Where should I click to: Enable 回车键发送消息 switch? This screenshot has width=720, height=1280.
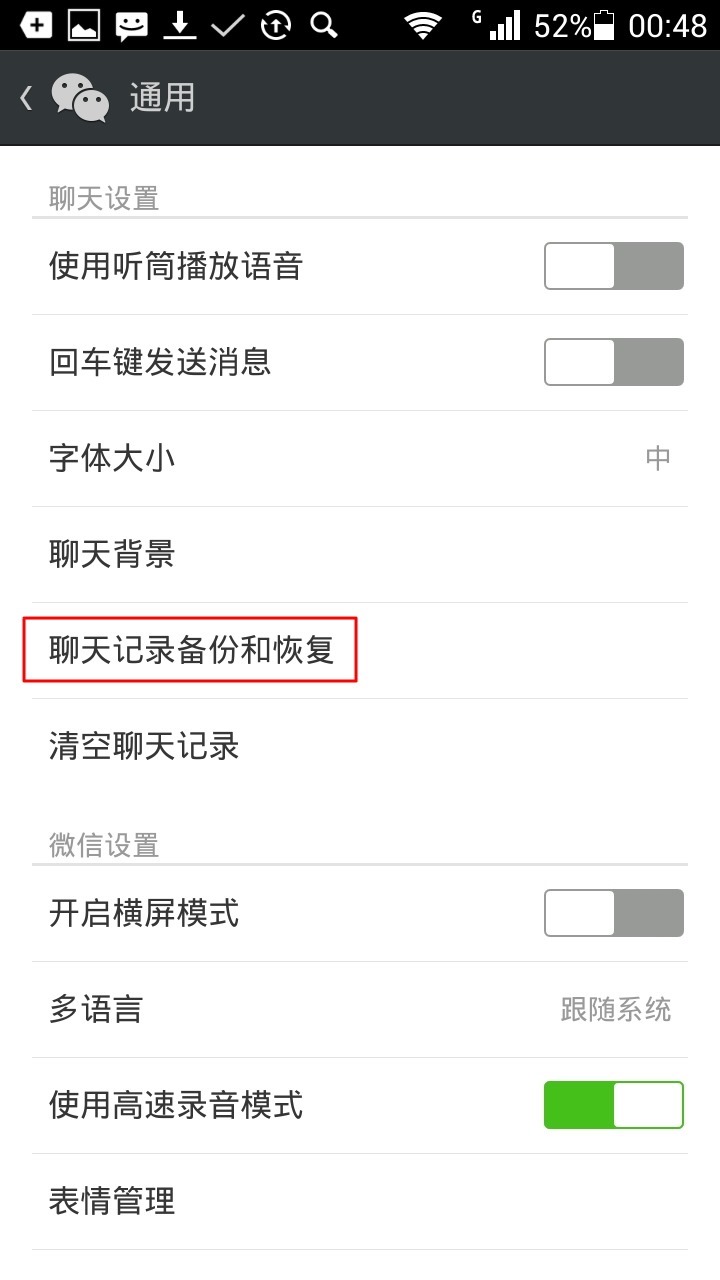[613, 362]
